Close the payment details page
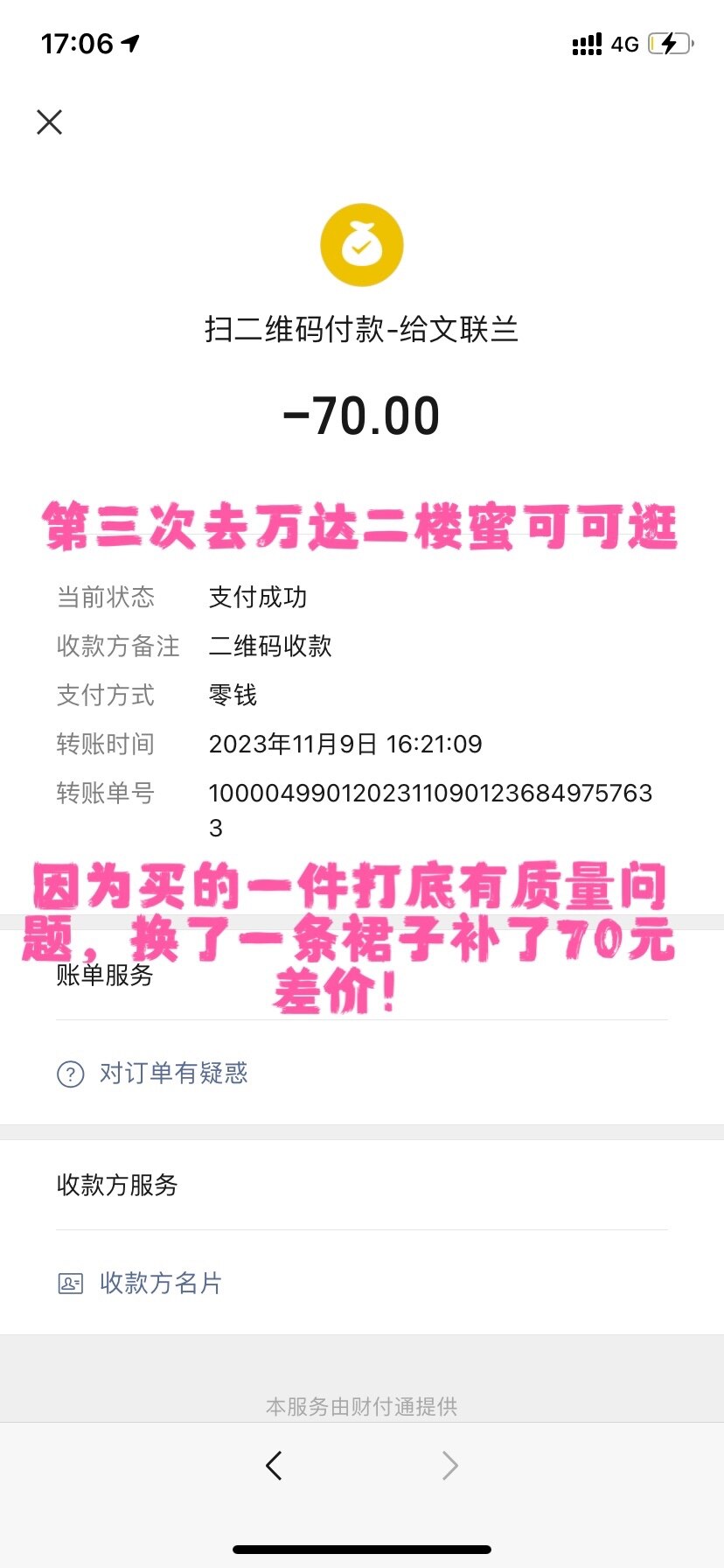Viewport: 724px width, 1568px height. click(x=50, y=122)
